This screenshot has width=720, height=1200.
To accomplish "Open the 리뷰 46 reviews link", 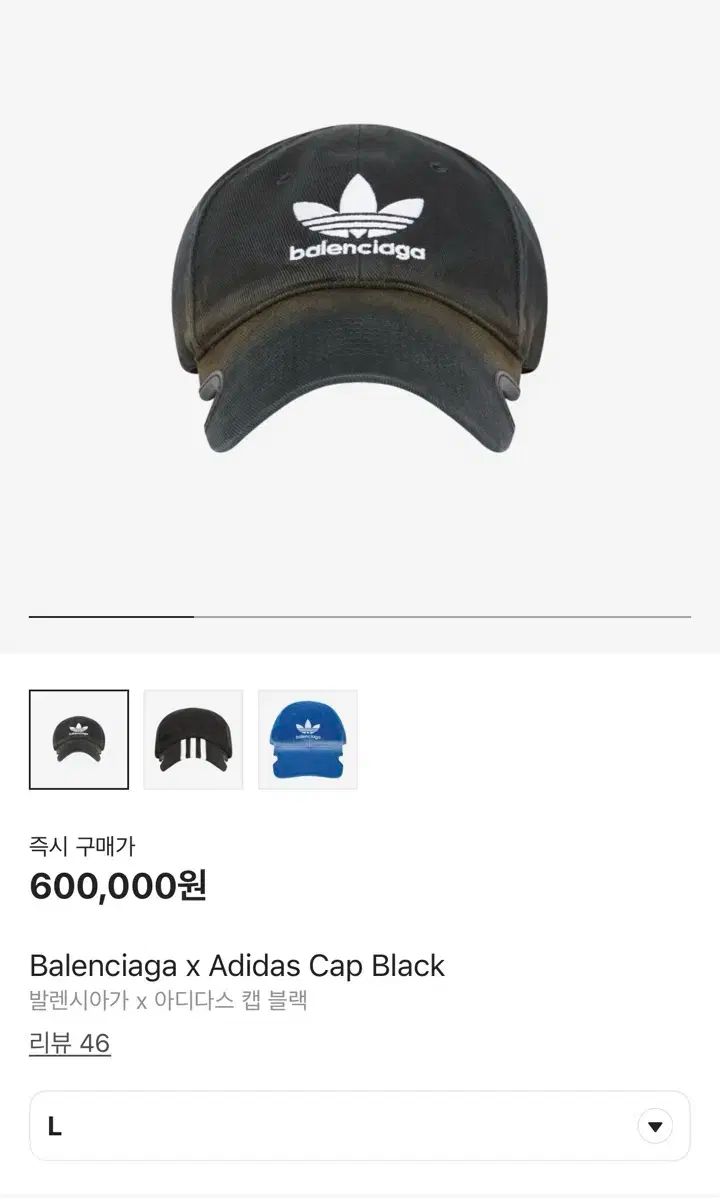I will coord(71,1045).
